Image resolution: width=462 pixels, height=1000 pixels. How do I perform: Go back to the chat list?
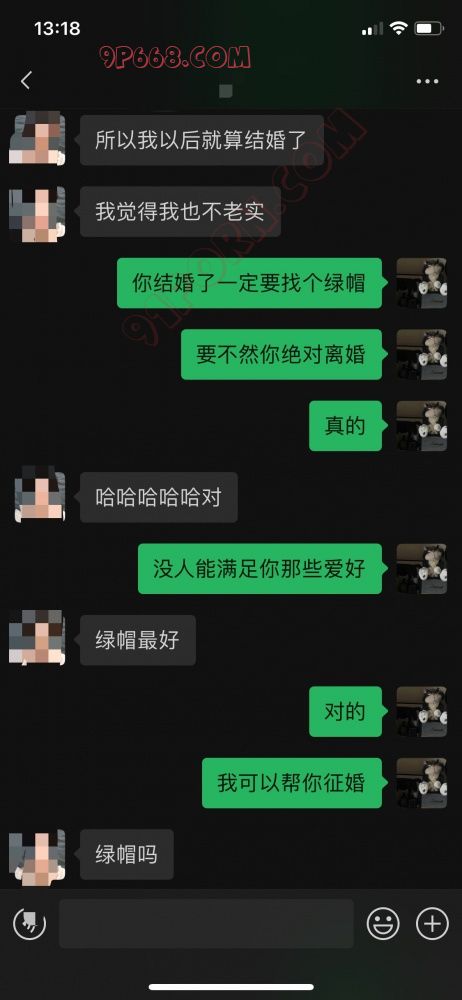(26, 81)
